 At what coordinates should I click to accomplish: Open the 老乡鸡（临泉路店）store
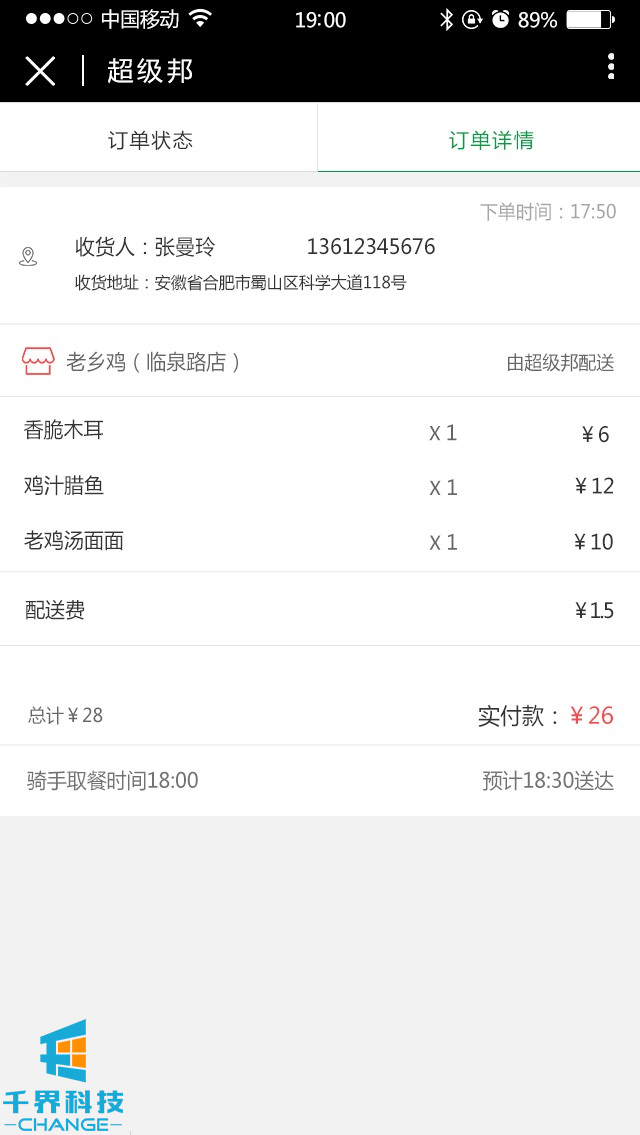[x=153, y=362]
